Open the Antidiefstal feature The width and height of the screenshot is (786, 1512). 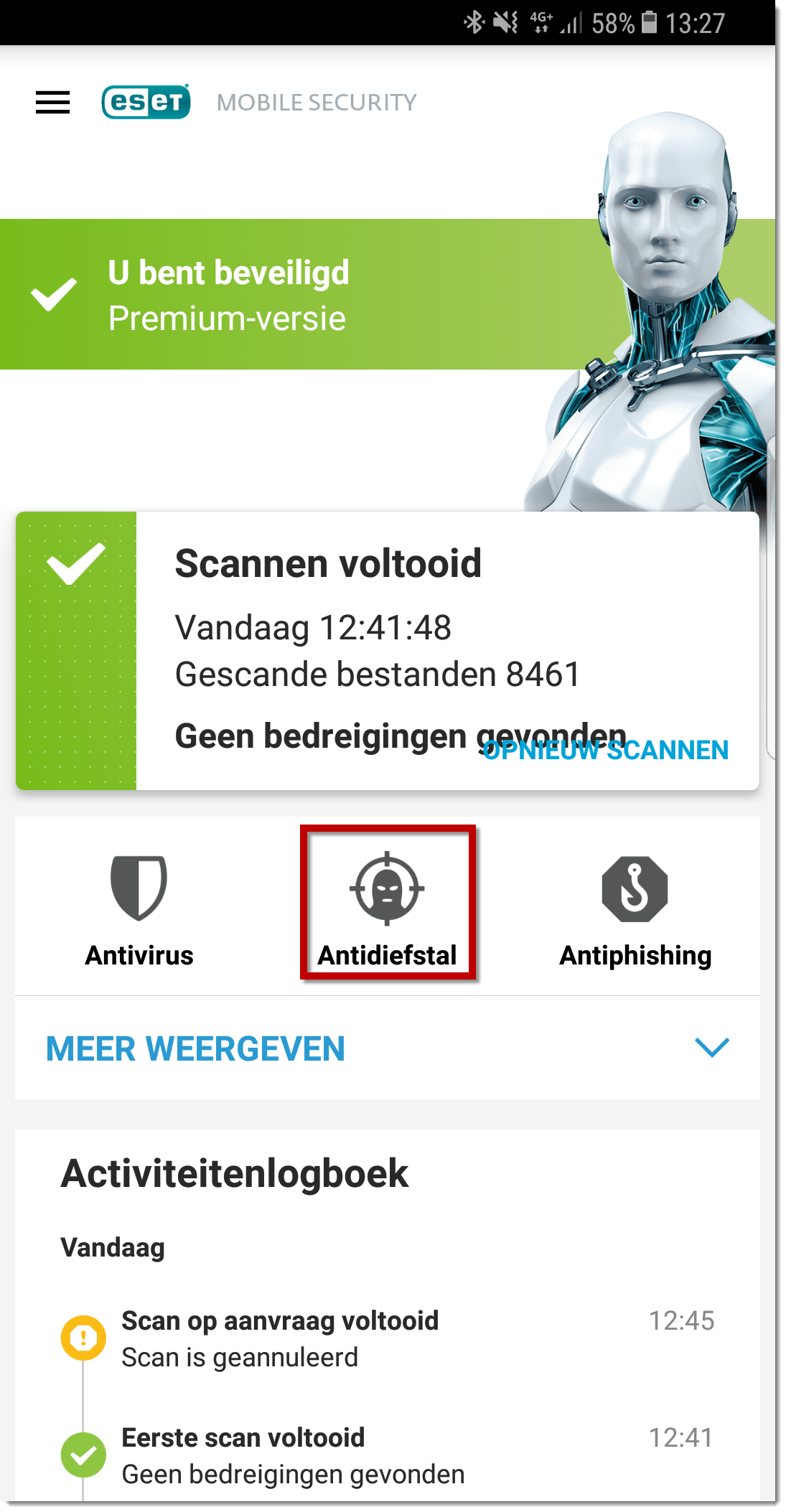[388, 906]
